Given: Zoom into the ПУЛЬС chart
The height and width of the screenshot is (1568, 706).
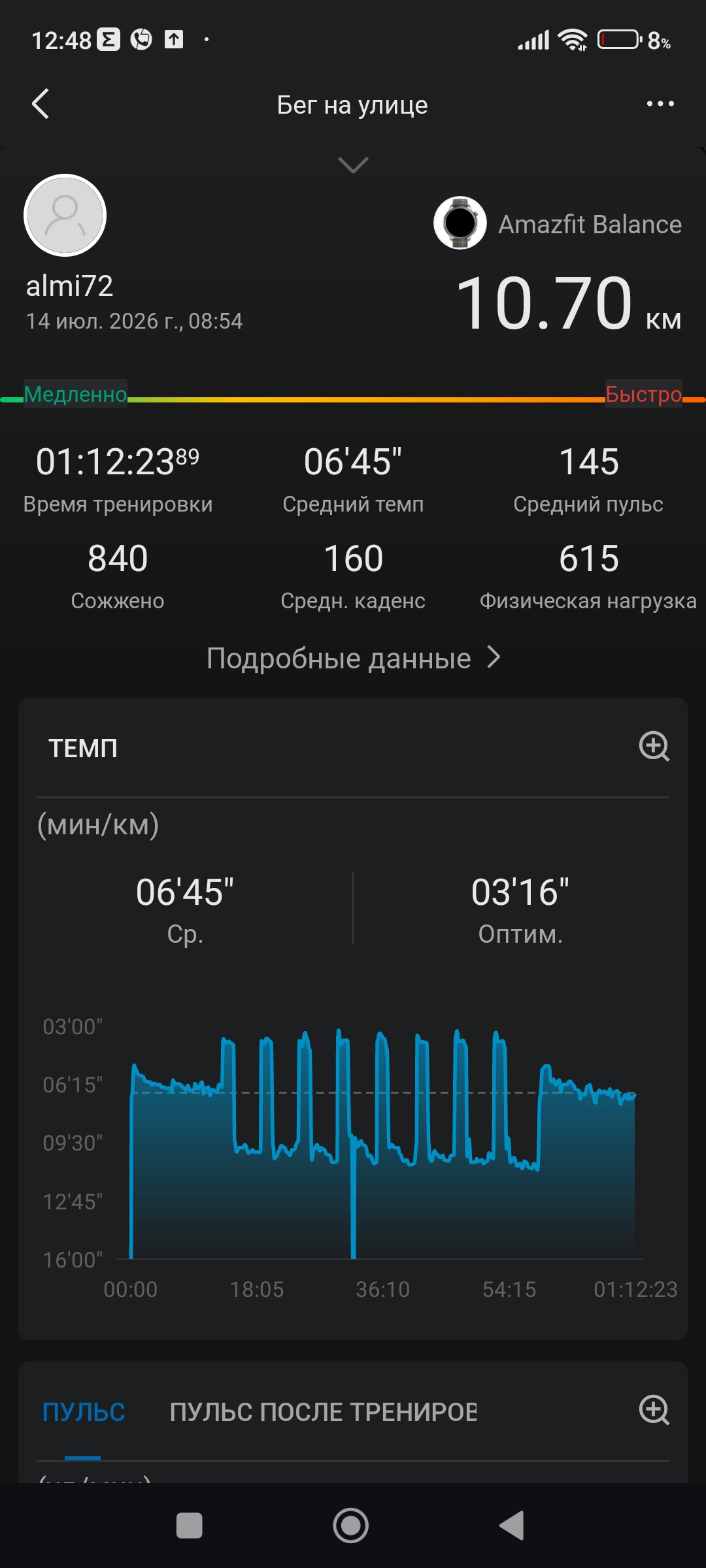Looking at the screenshot, I should [654, 1410].
